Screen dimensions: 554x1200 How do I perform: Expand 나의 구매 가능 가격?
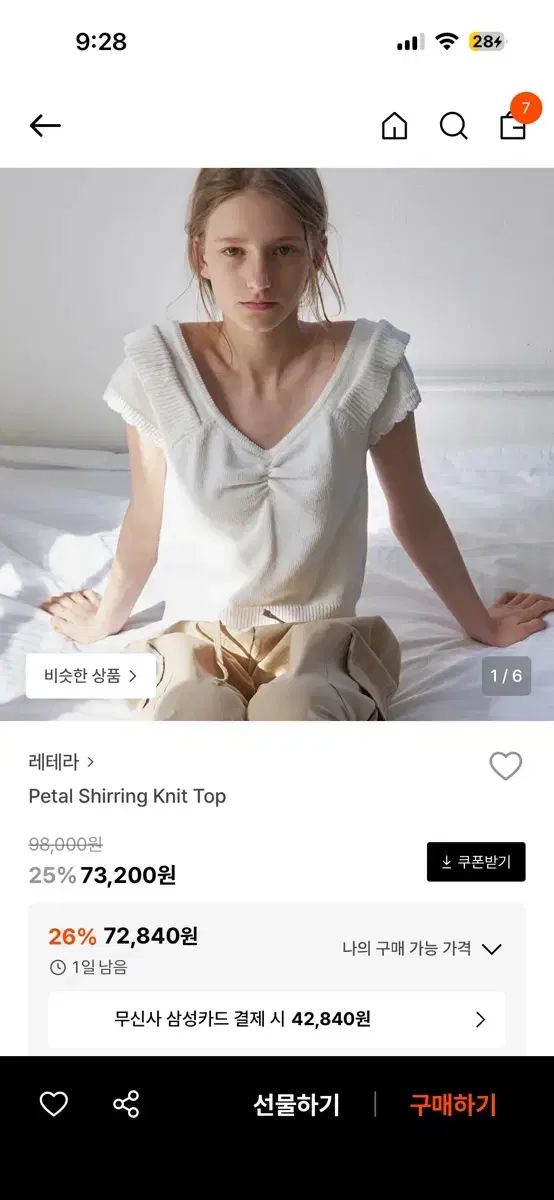[421, 949]
